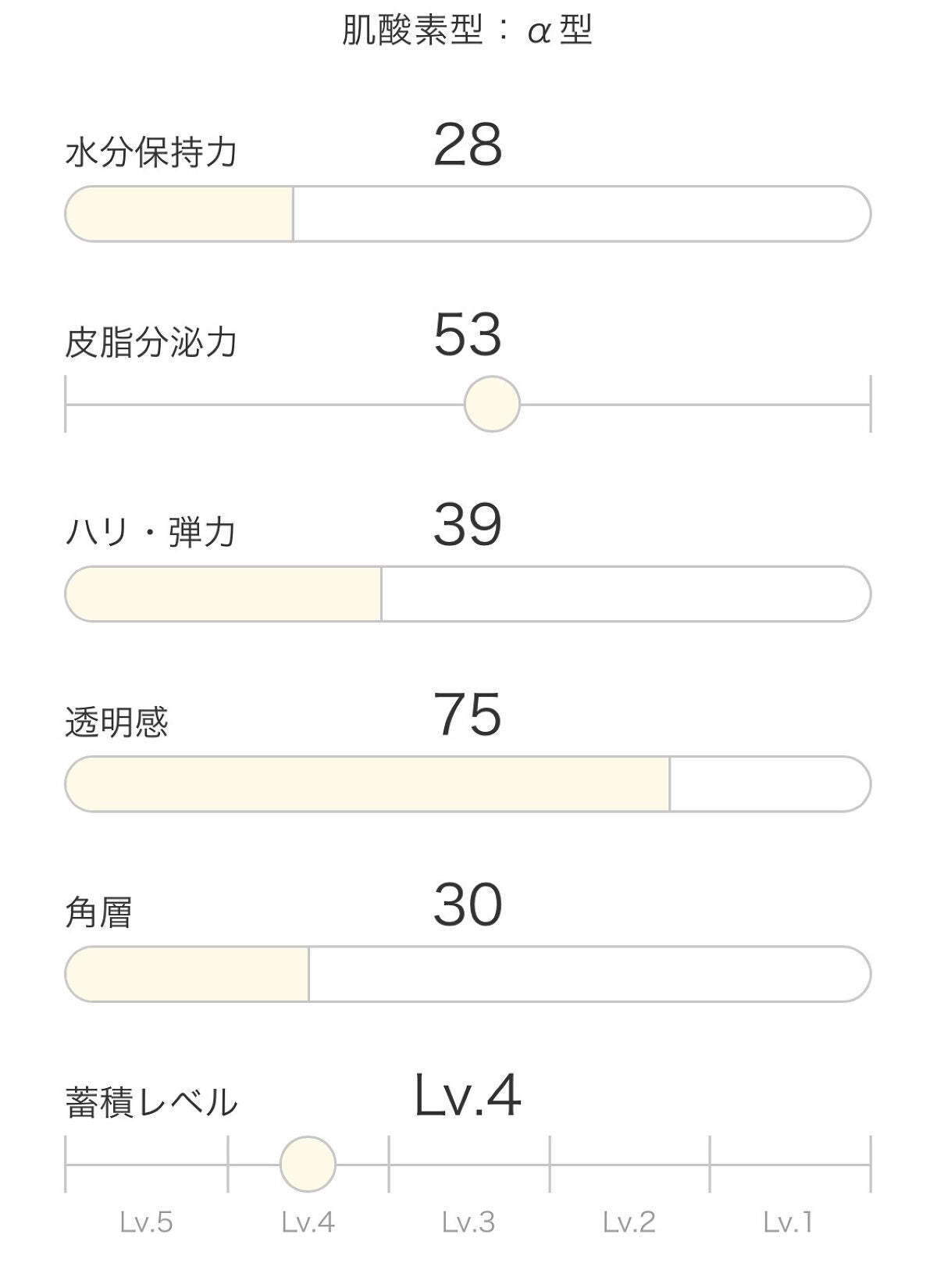Click the ハリ・弾力 progress bar

coord(468,594)
